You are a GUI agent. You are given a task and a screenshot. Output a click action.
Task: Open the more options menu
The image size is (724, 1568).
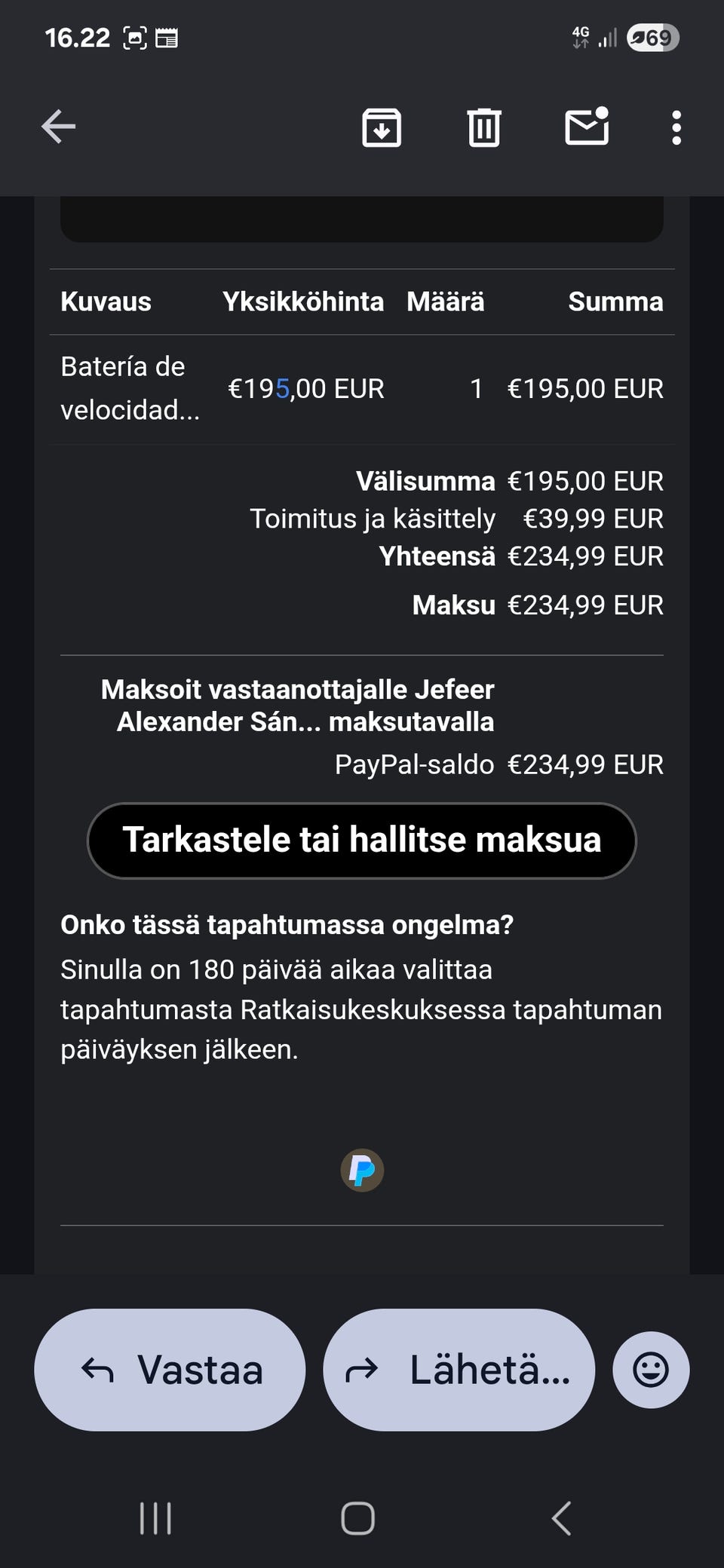[x=676, y=127]
